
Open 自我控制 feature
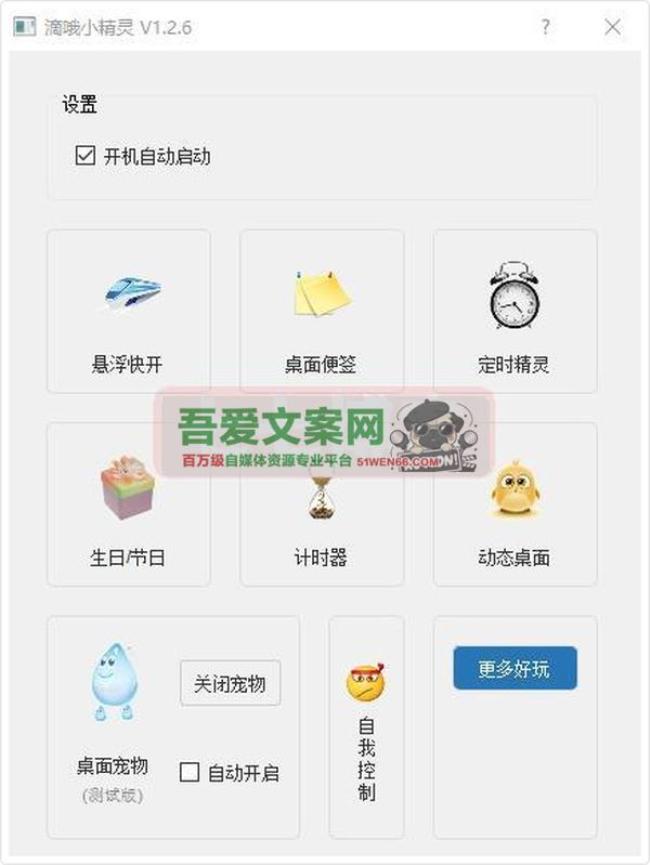click(x=366, y=727)
